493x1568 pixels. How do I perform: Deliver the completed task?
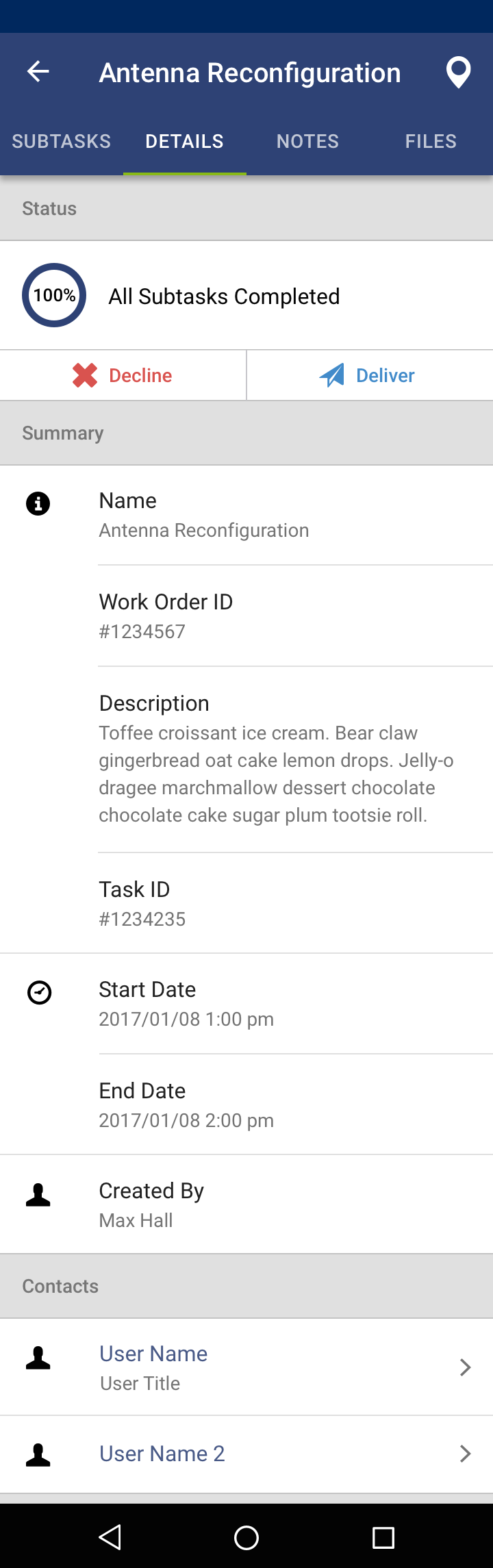click(x=370, y=375)
